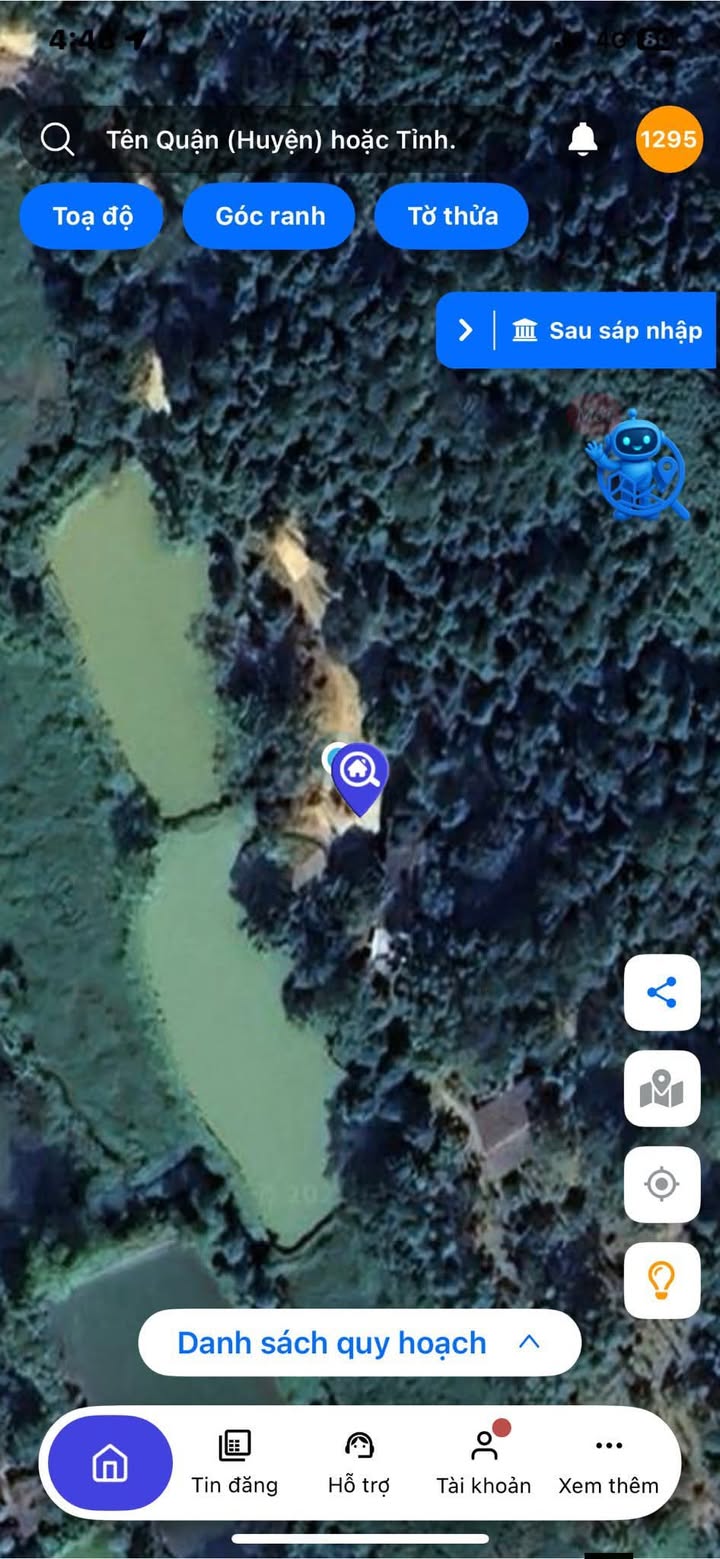Open the Tài khoản tab
This screenshot has width=720, height=1559.
click(x=484, y=1463)
